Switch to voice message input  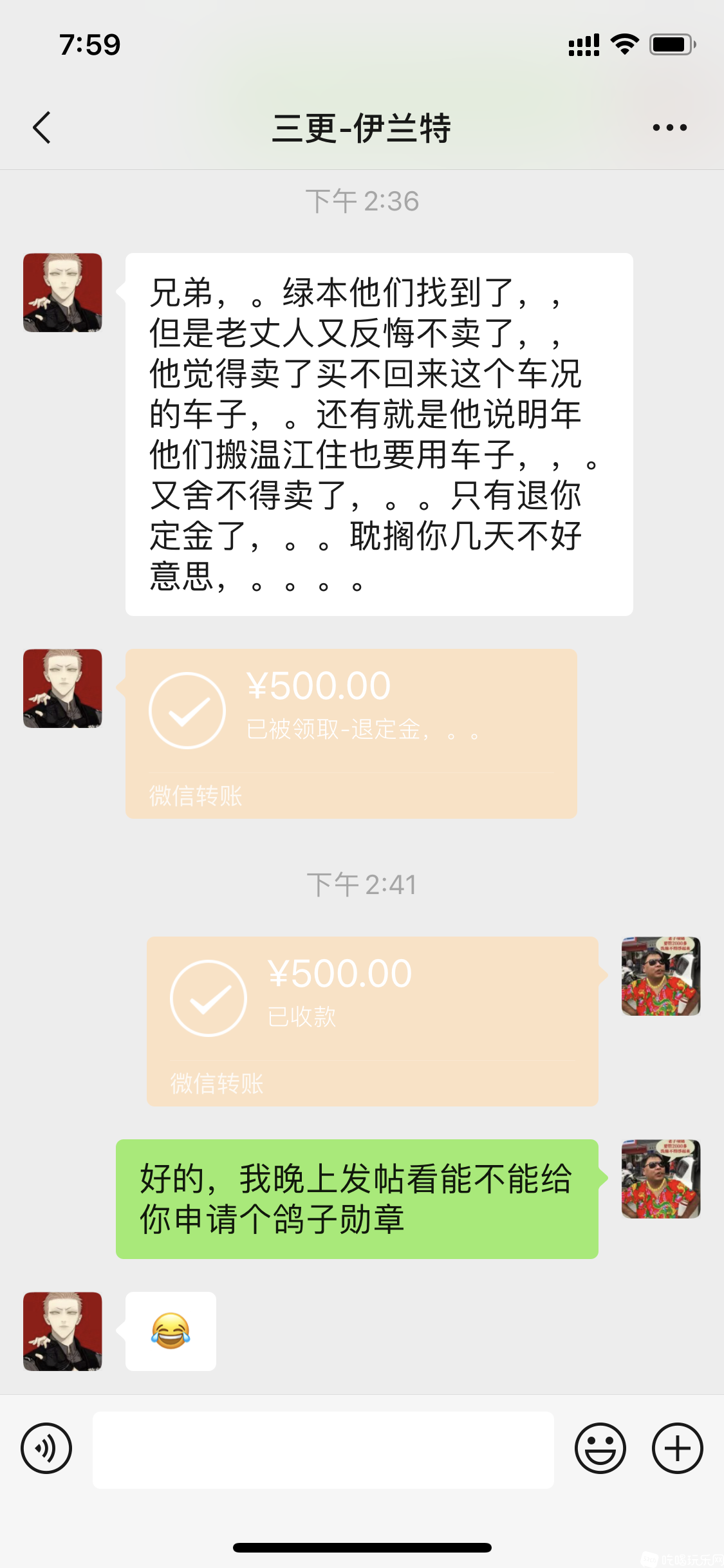(x=46, y=1448)
